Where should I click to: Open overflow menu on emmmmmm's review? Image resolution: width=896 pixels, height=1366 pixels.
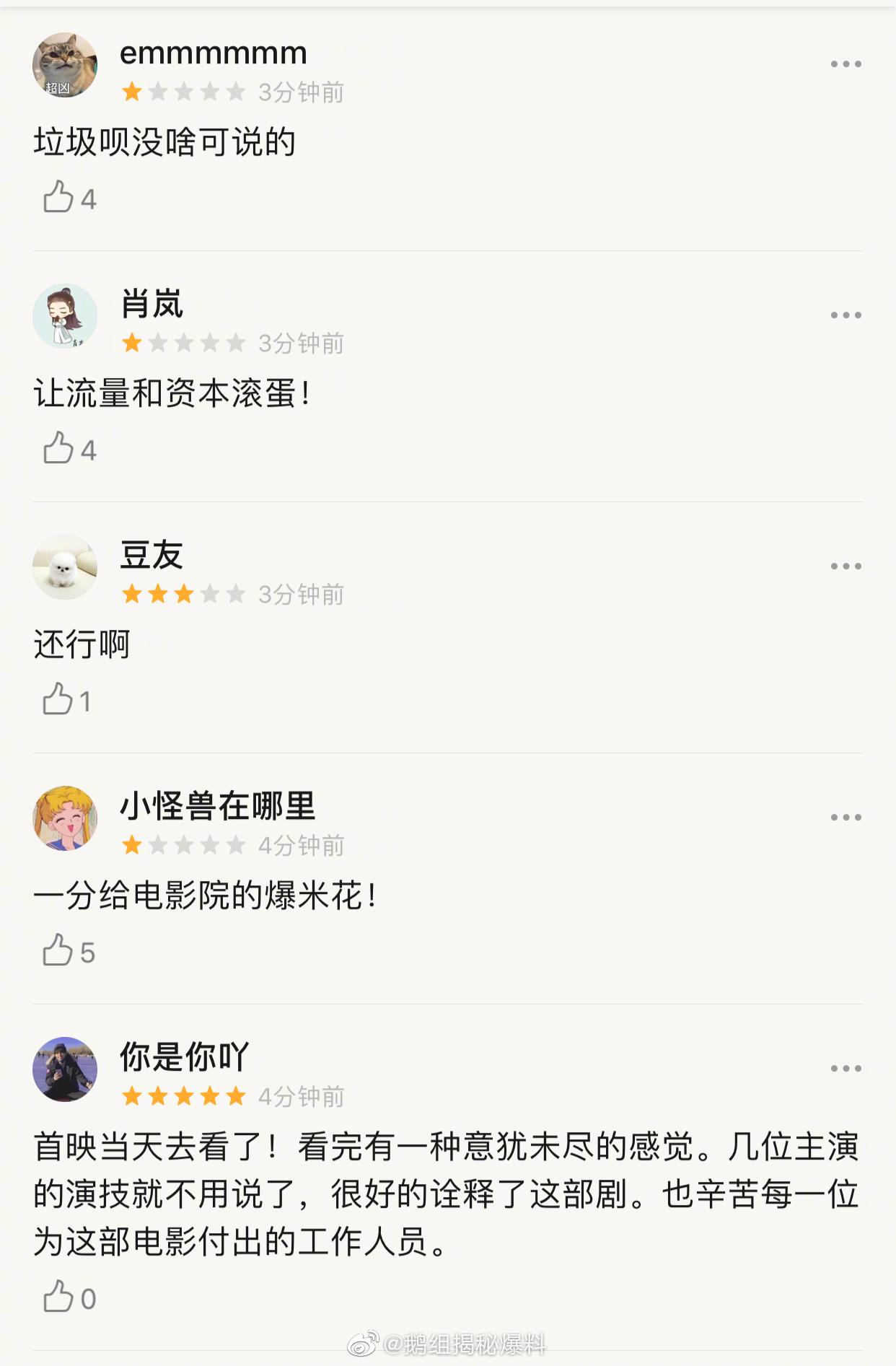click(x=846, y=64)
